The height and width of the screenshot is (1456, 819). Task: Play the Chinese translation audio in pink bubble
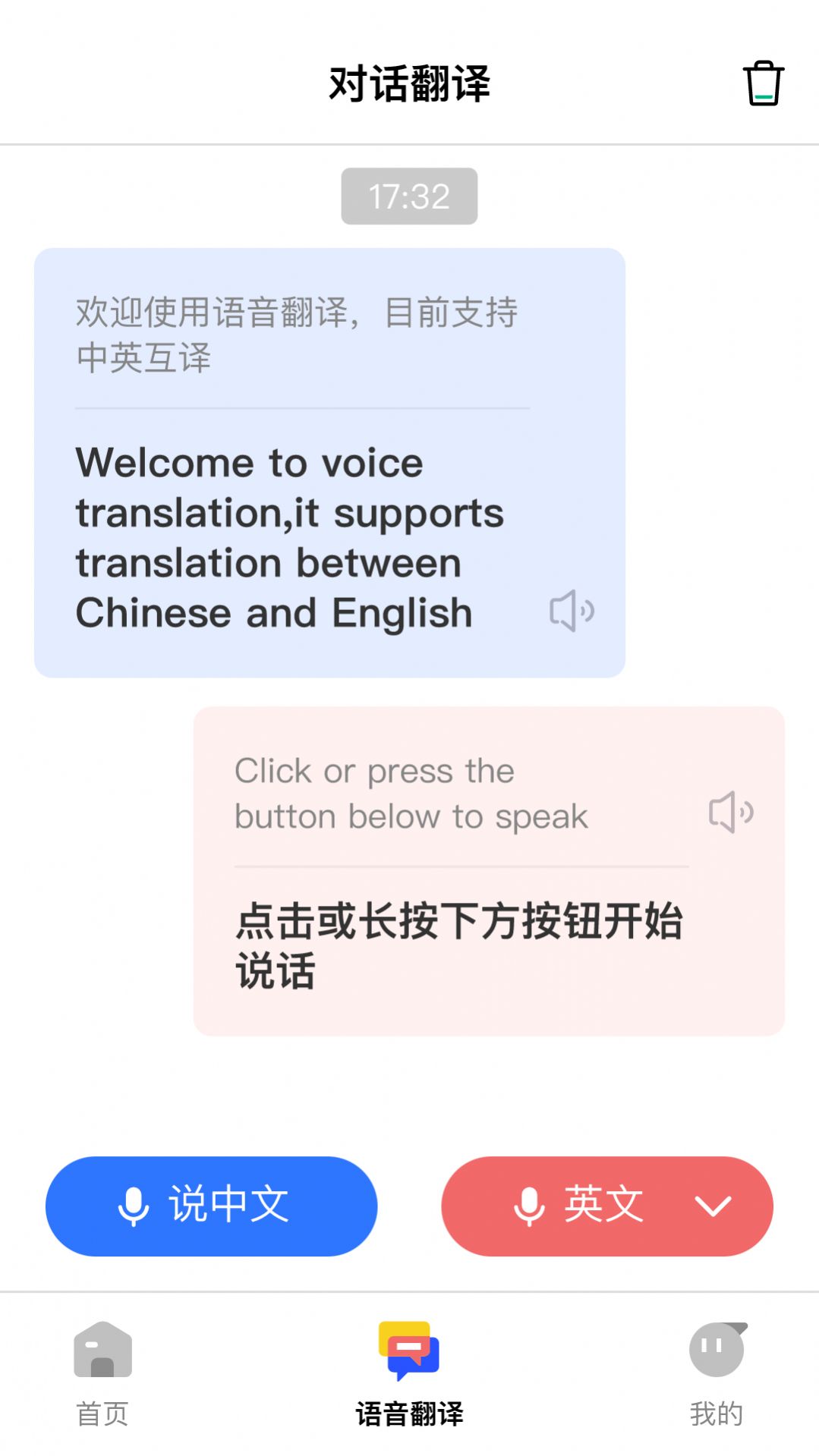(731, 813)
